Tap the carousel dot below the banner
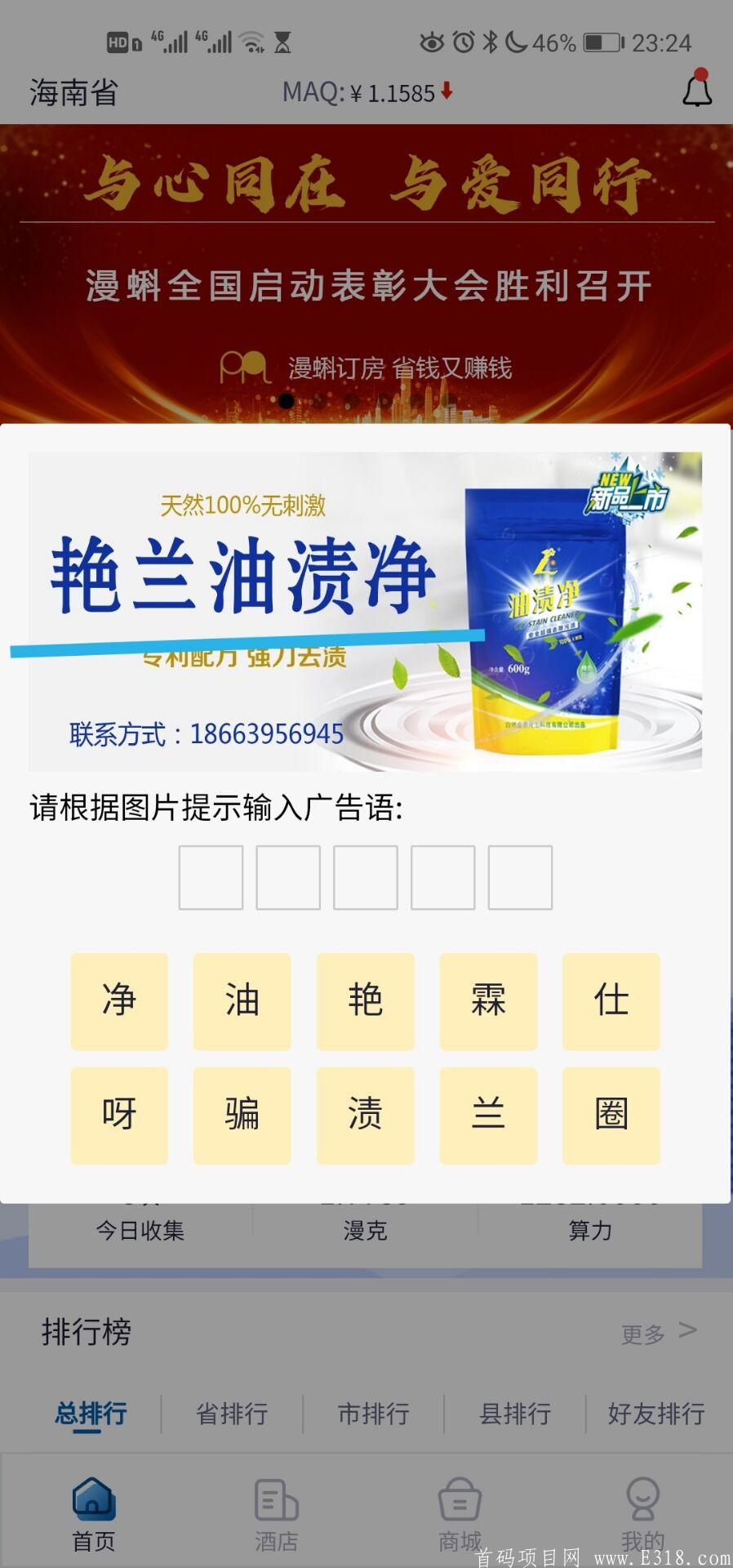The height and width of the screenshot is (1568, 733). [x=287, y=401]
